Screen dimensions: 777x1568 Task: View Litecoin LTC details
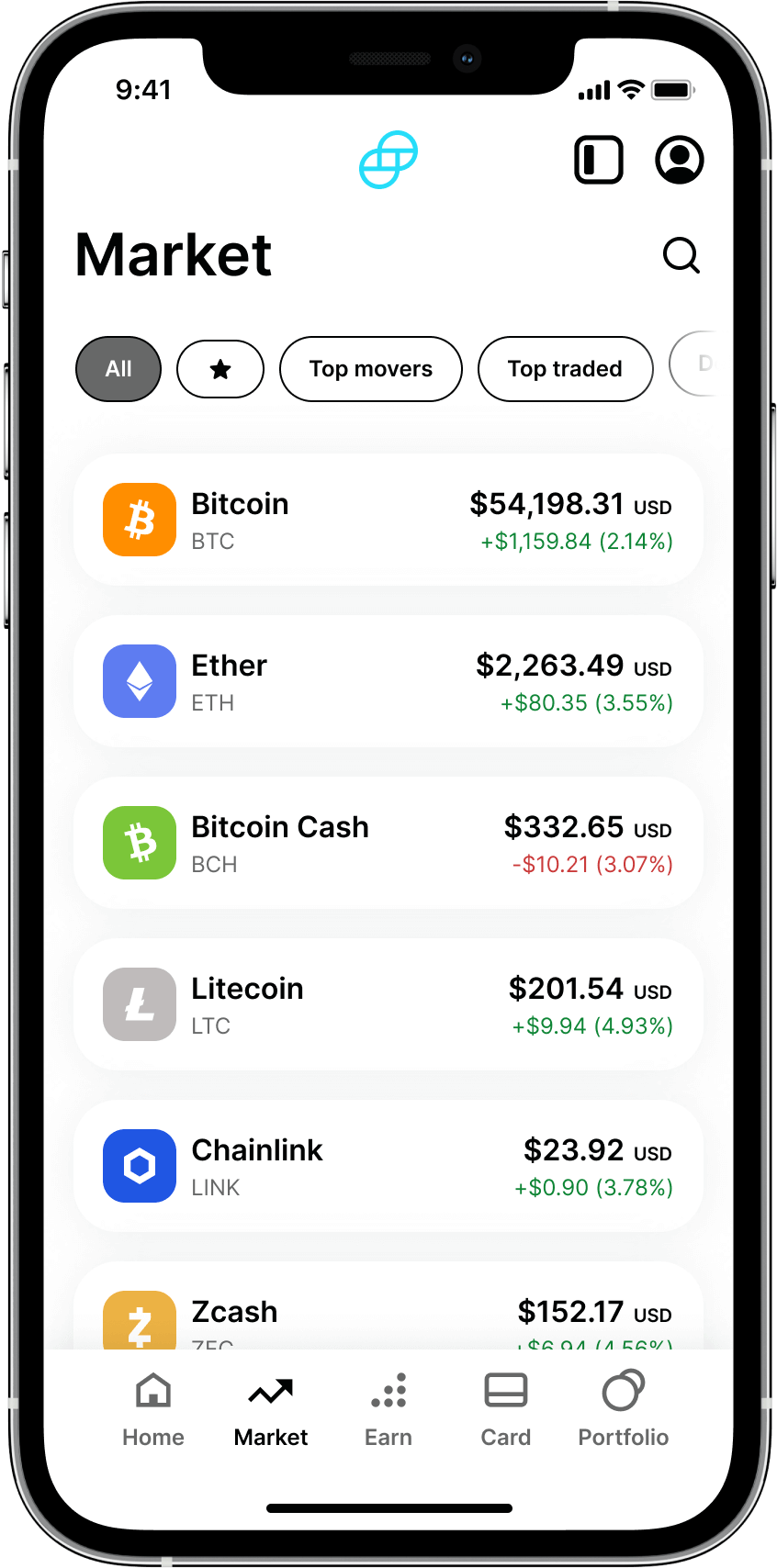tap(388, 1004)
